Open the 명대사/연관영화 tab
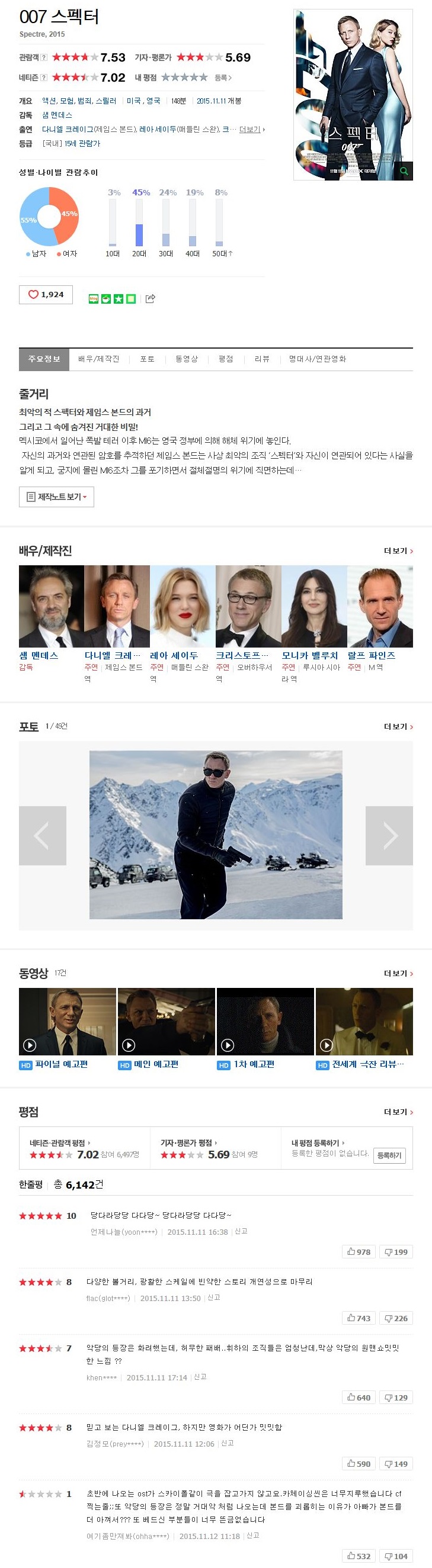The image size is (432, 1568). 318,359
